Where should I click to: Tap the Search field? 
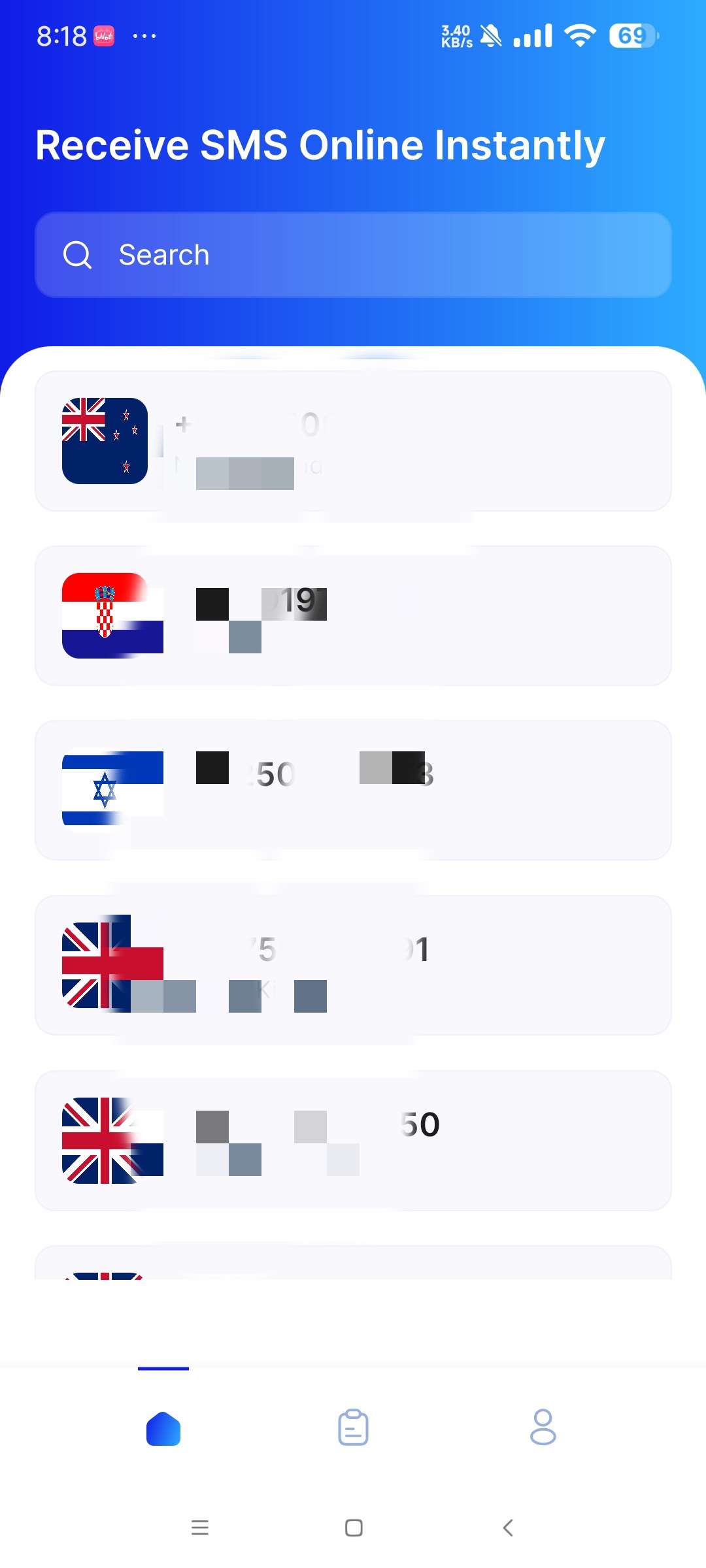[353, 255]
